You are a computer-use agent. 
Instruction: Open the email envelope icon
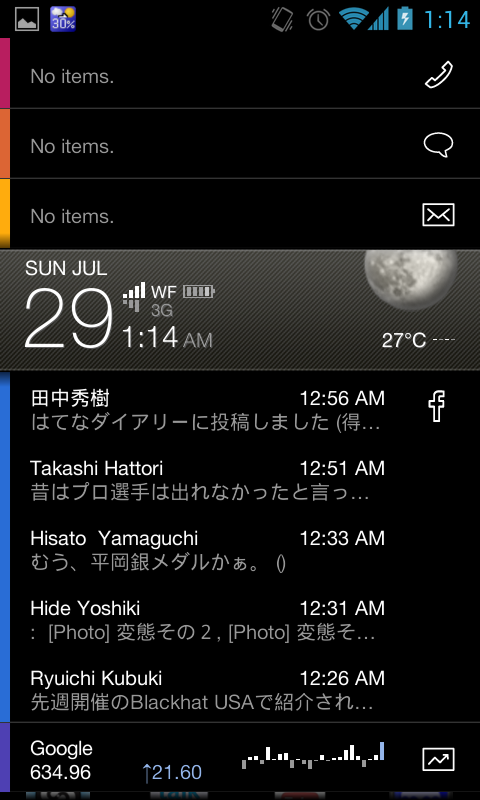[439, 214]
